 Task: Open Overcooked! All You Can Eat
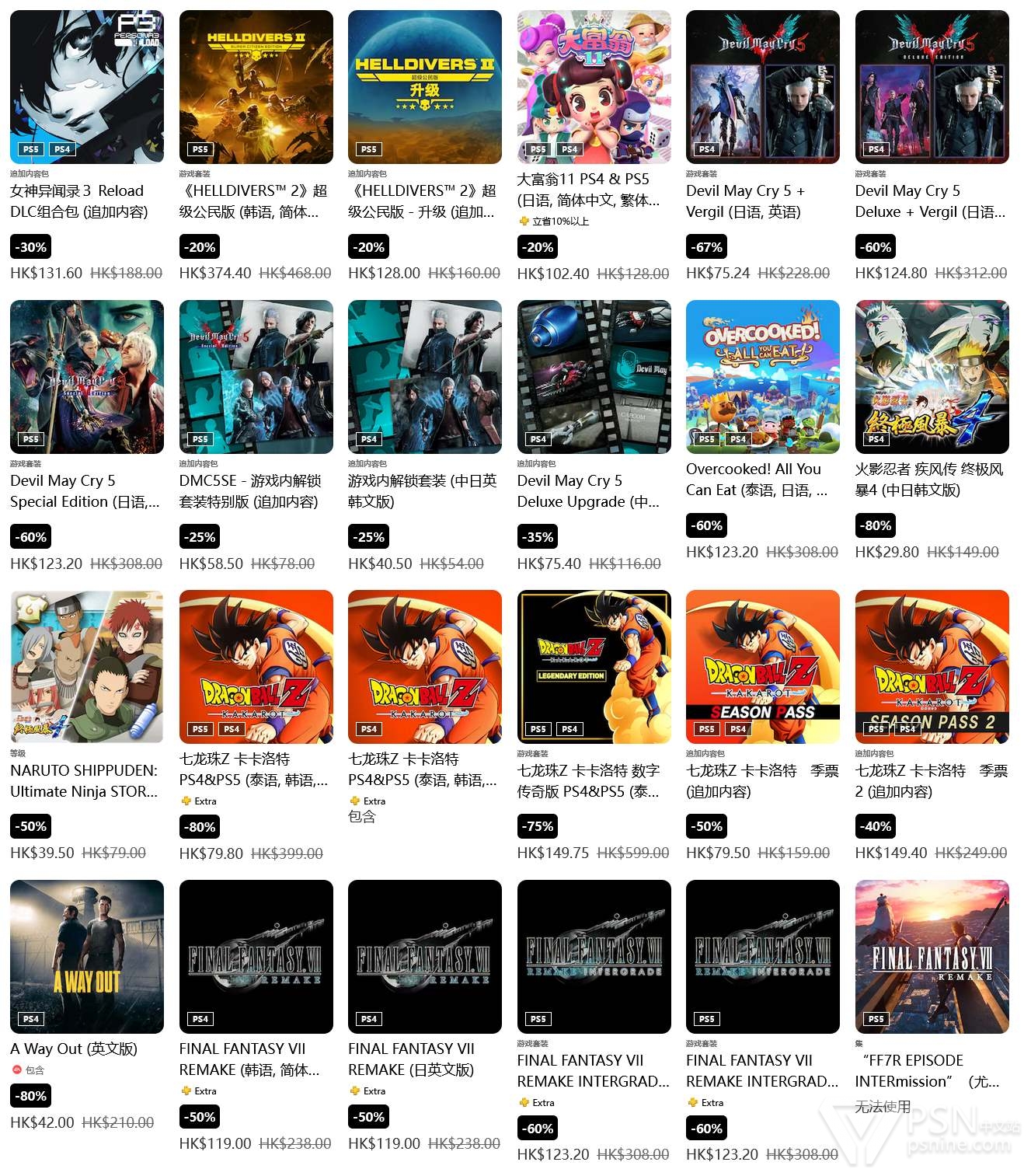[x=762, y=377]
